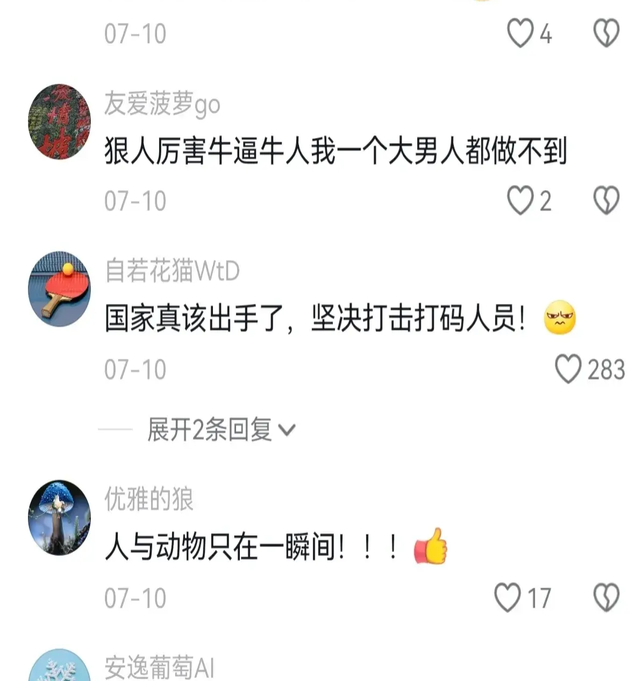Like the top comment with 4 likes

pyautogui.click(x=520, y=33)
